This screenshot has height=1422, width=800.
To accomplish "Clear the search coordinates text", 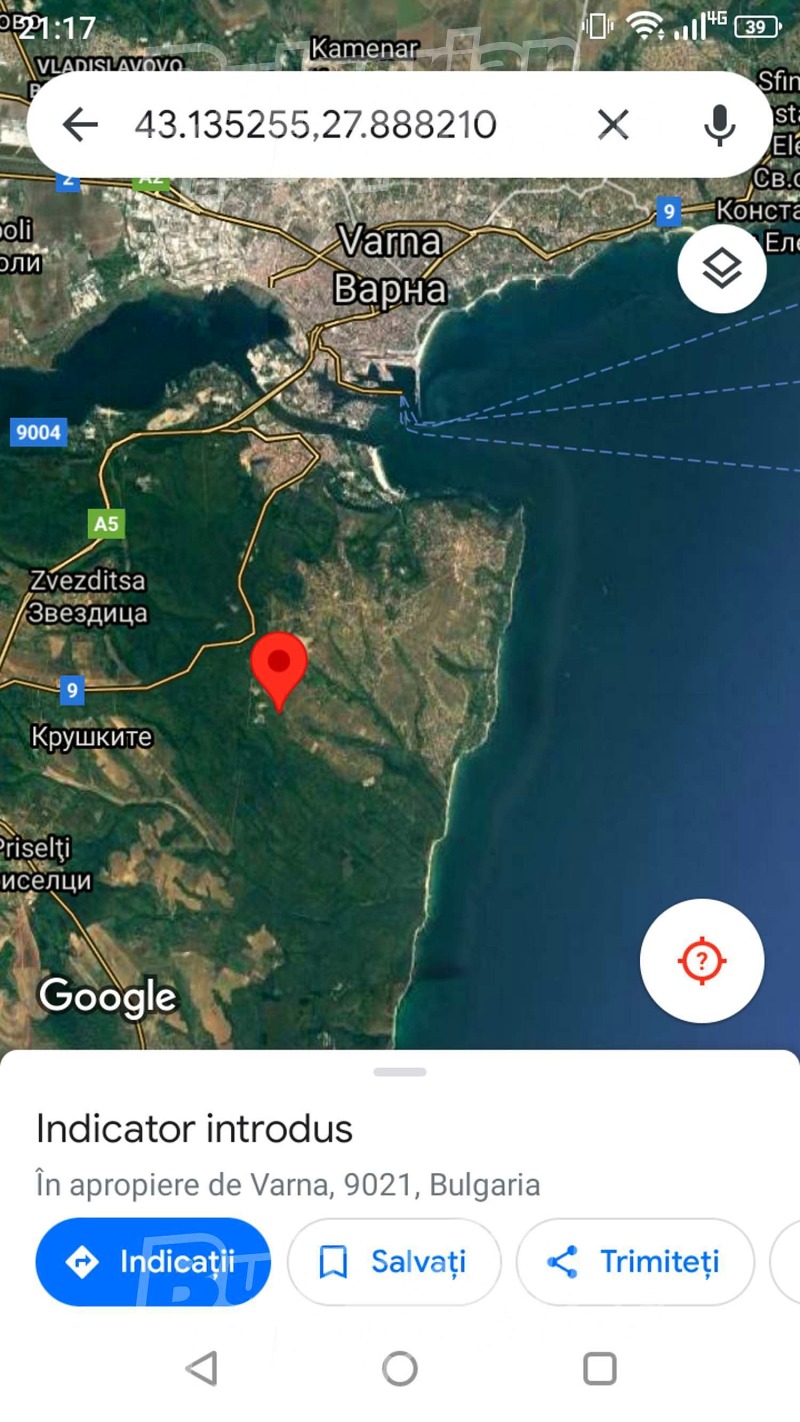I will 613,125.
